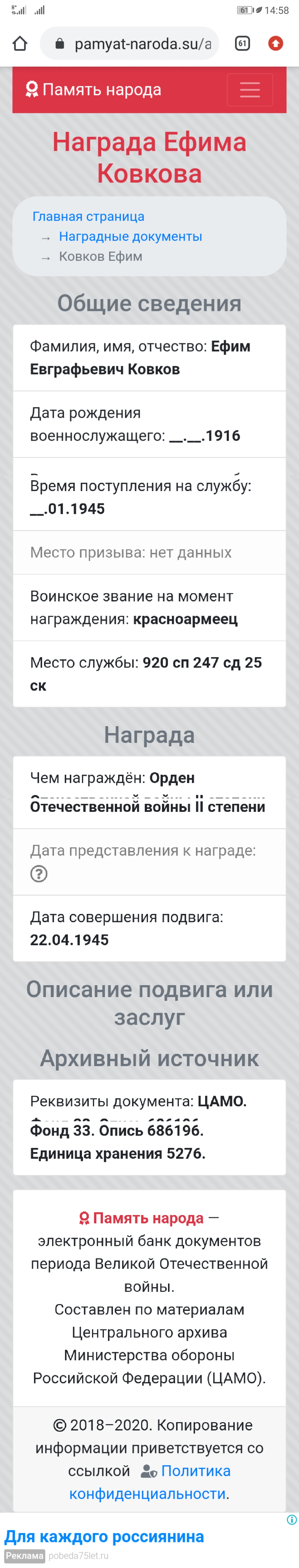Go to the browser home page
Image resolution: width=299 pixels, height=1568 pixels.
coord(20,44)
